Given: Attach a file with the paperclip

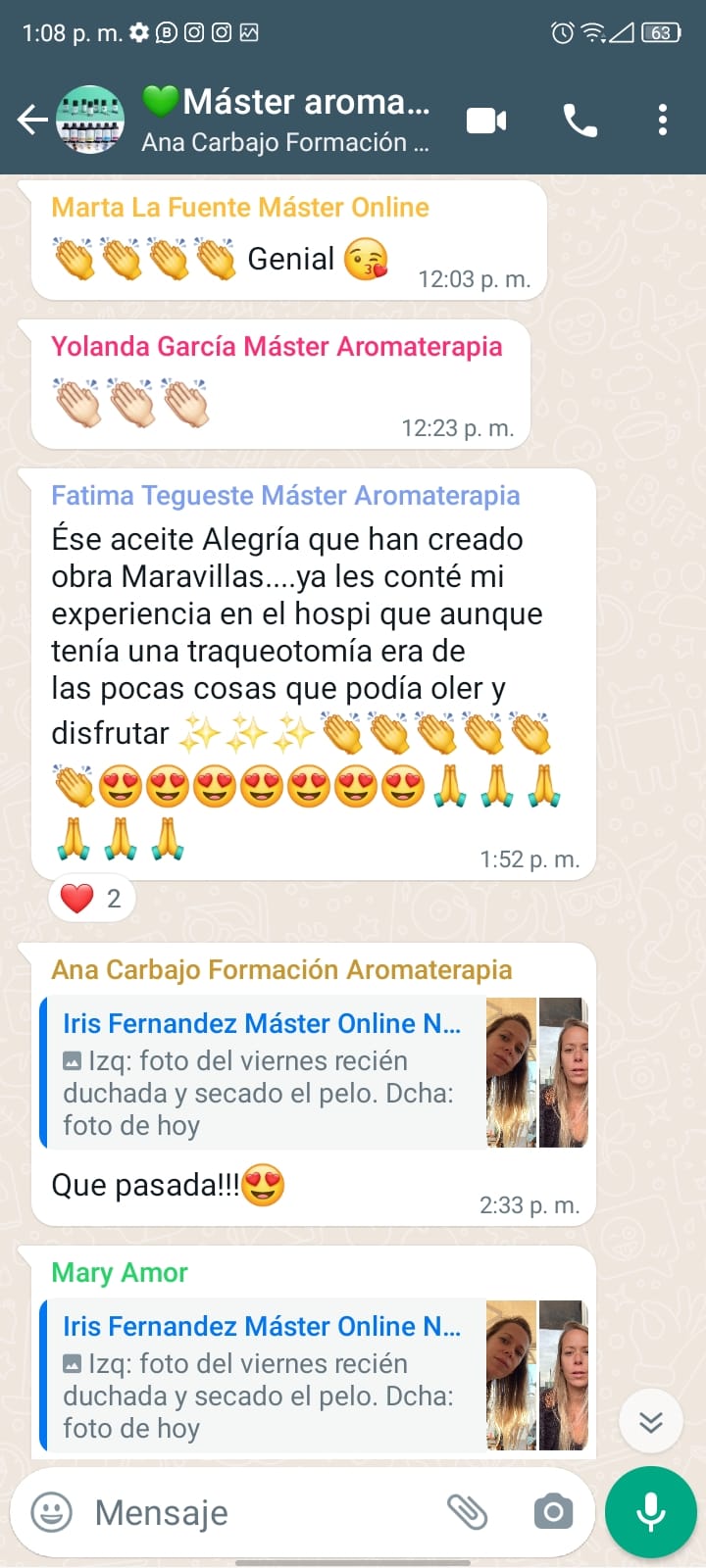Looking at the screenshot, I should pyautogui.click(x=468, y=1512).
